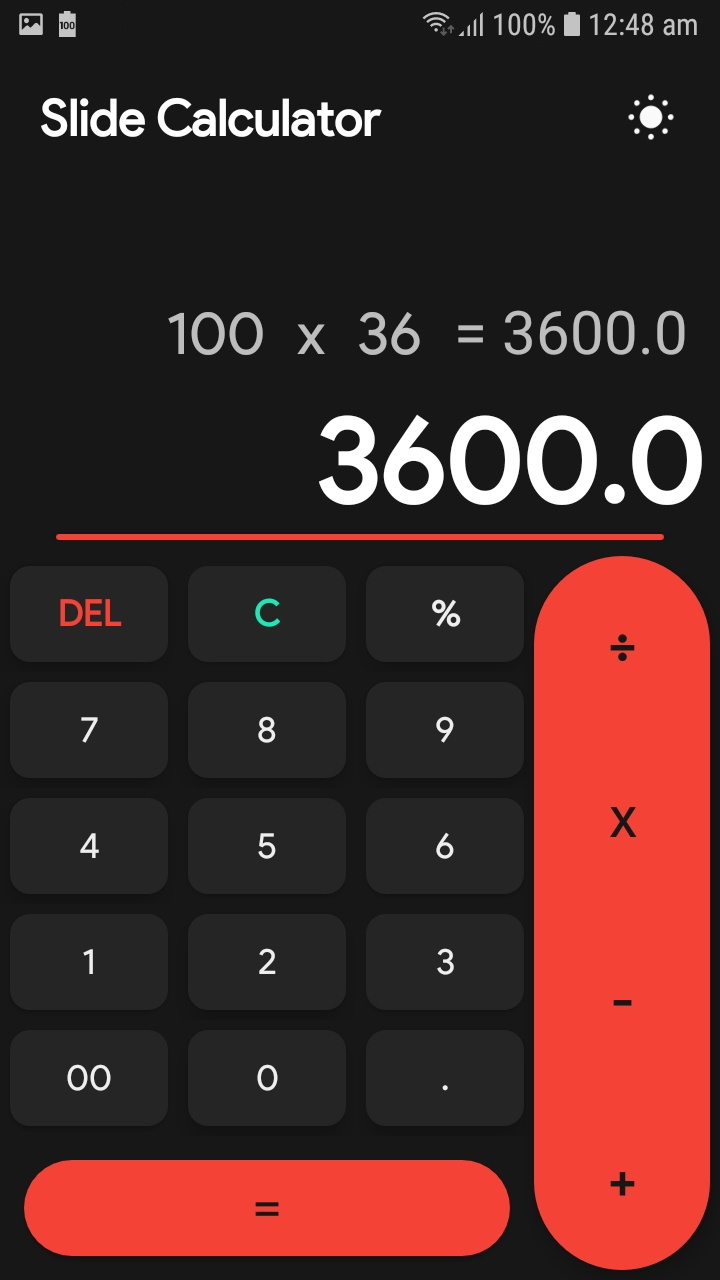The height and width of the screenshot is (1280, 720).
Task: Enter the digit 5
Action: click(267, 846)
